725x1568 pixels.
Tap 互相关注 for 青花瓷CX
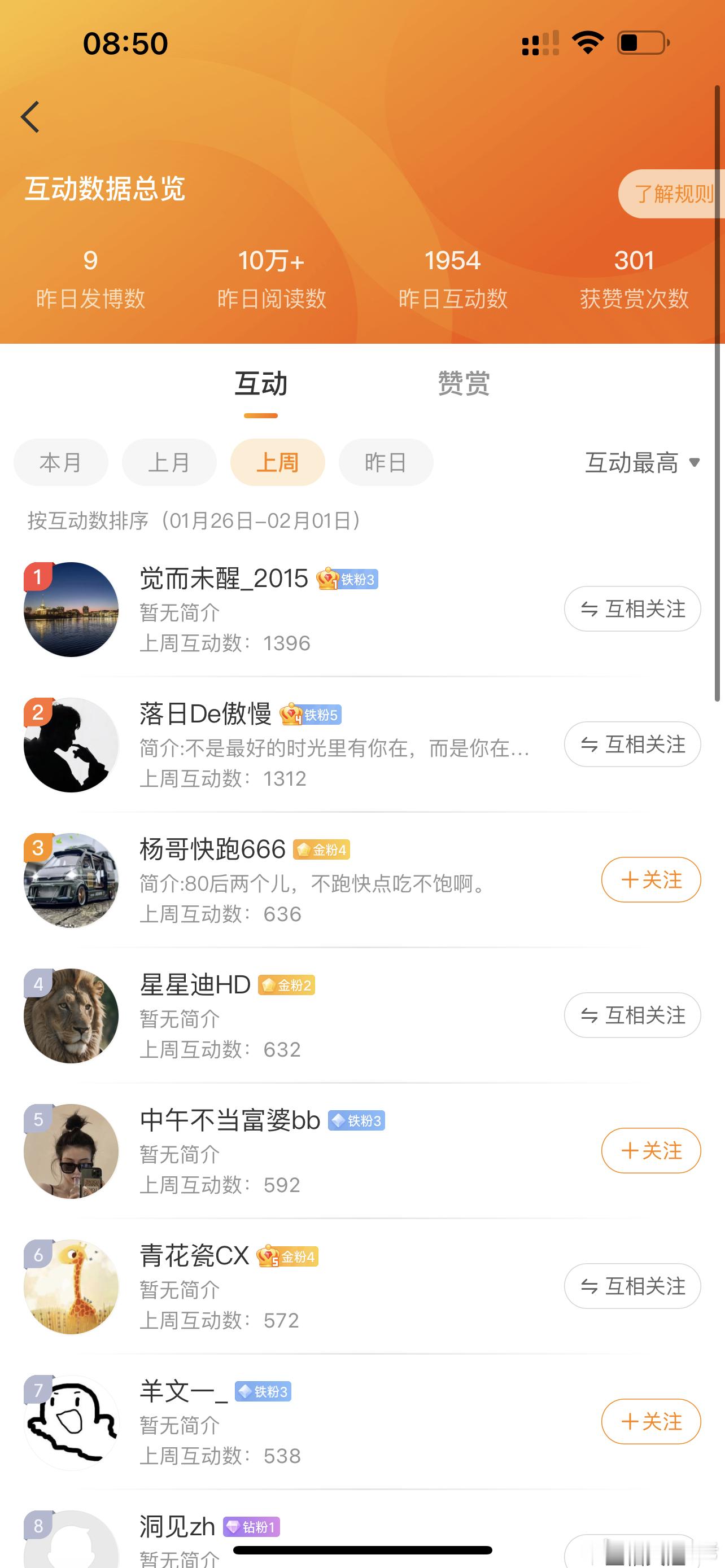(x=632, y=1286)
